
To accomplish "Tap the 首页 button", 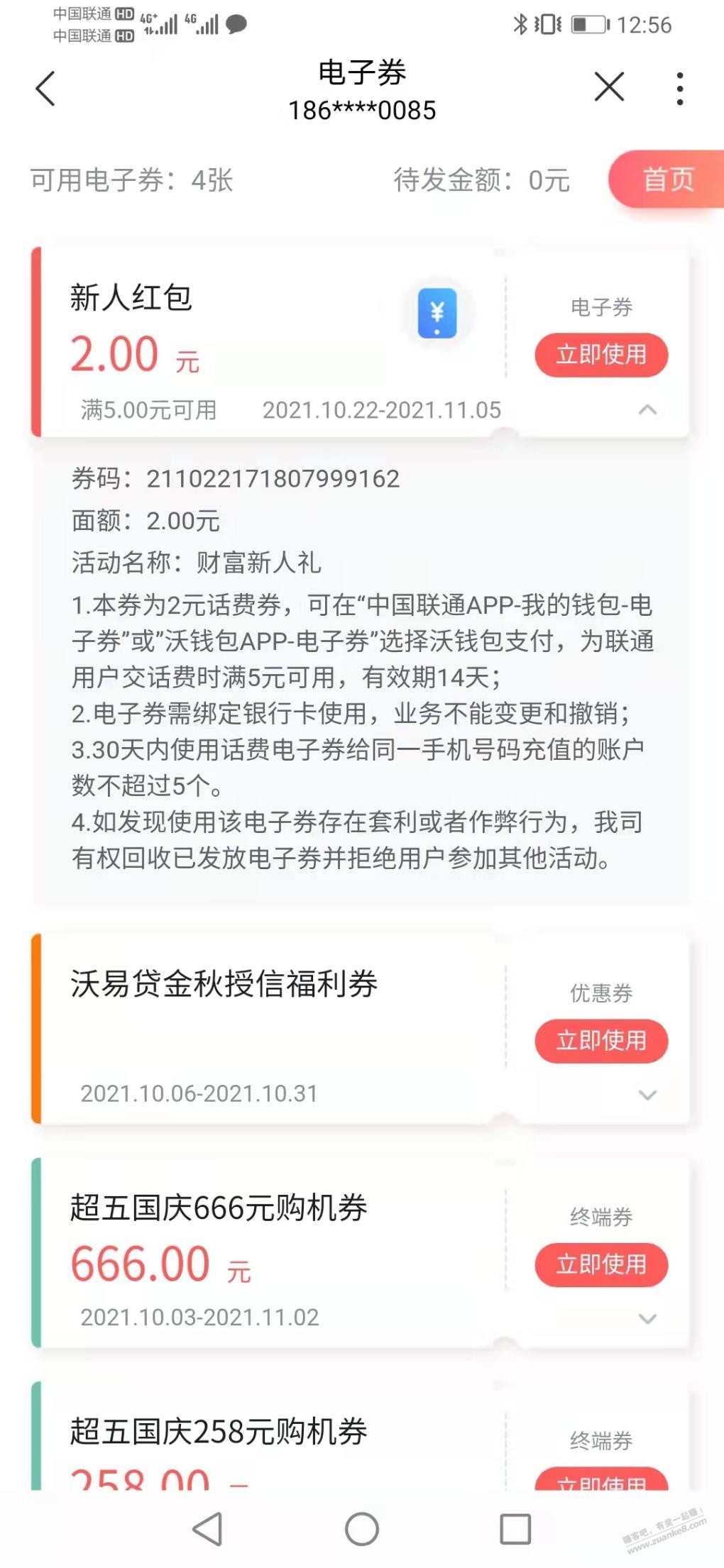I will [667, 180].
